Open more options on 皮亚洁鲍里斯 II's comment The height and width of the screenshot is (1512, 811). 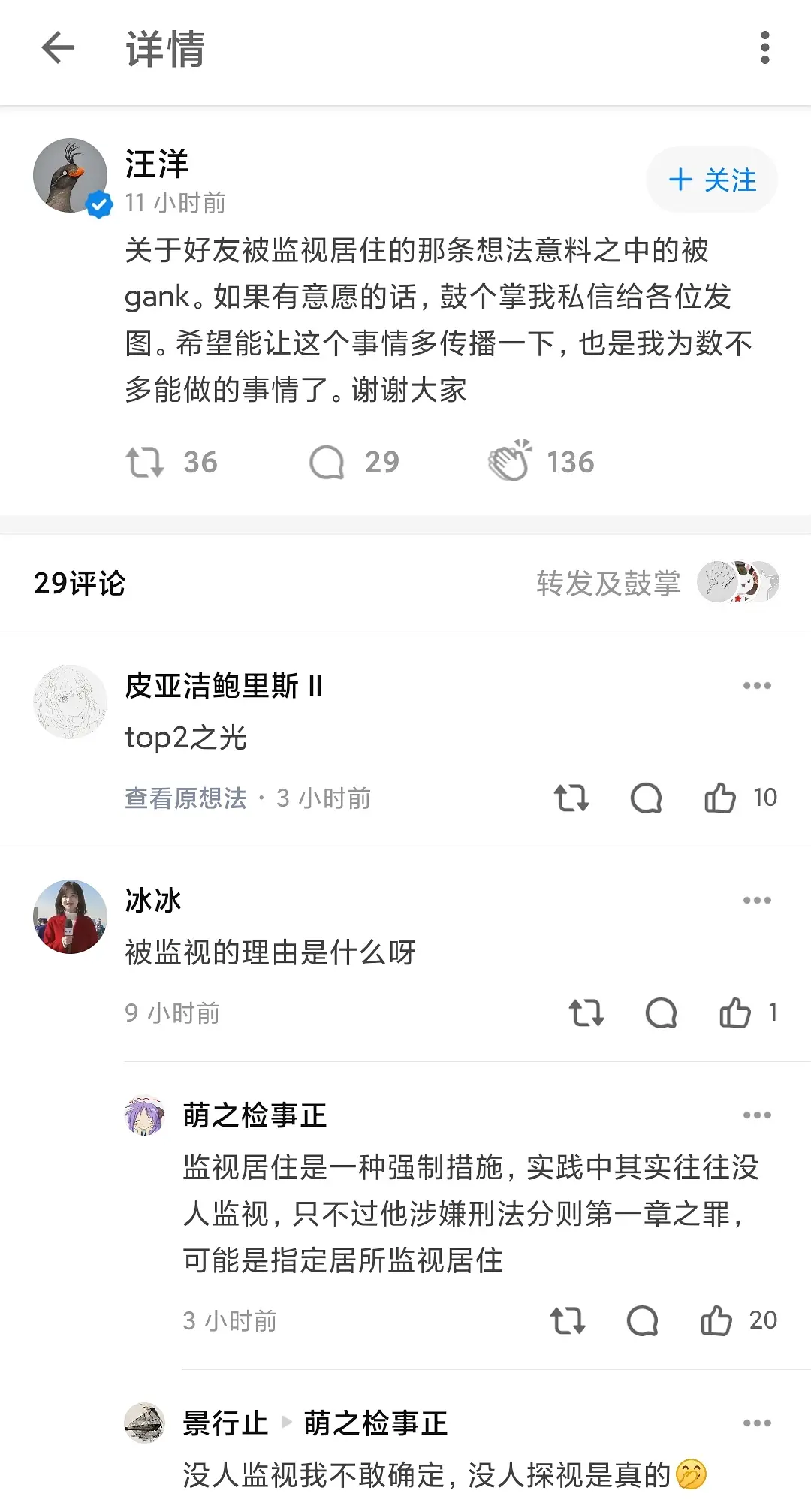(x=757, y=686)
